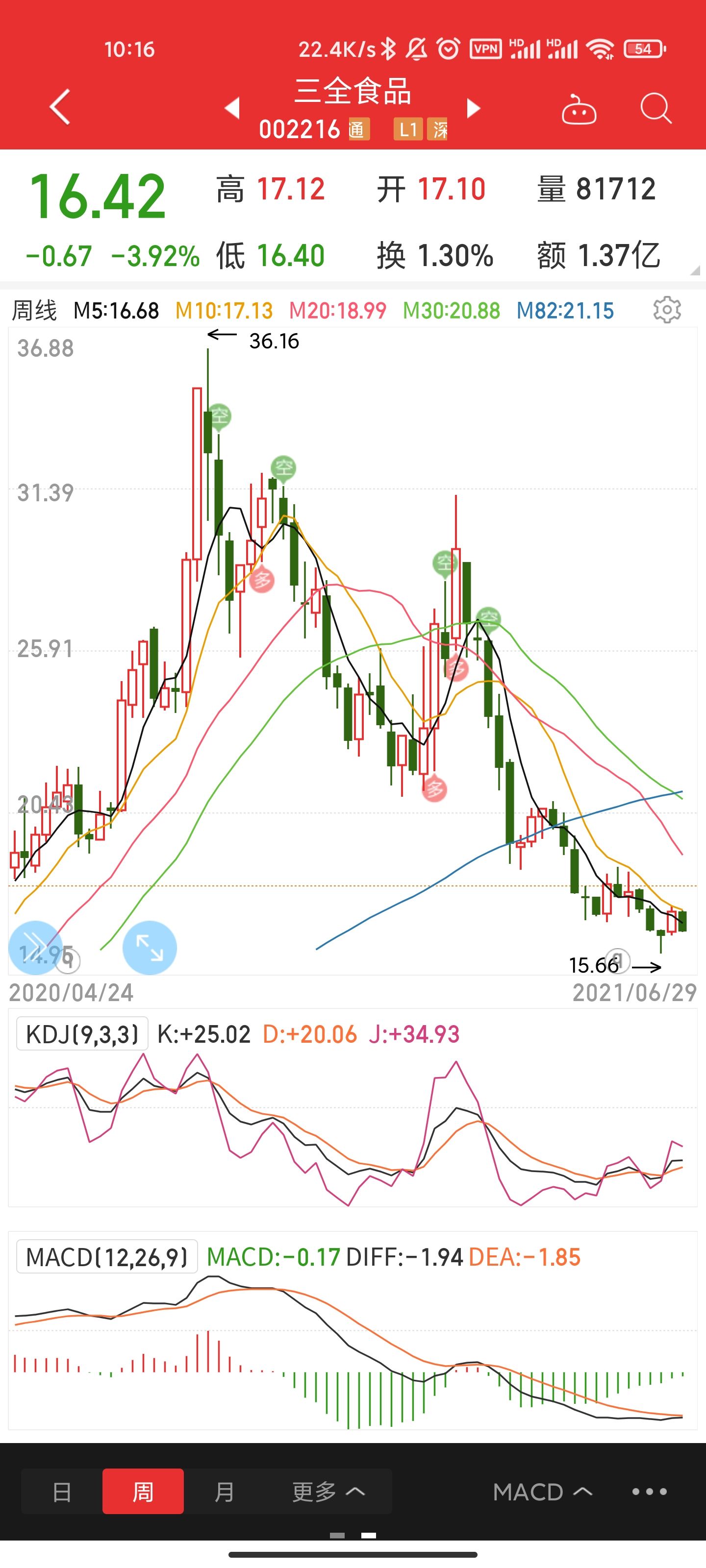Expand 更多 period options
The image size is (706, 1568).
pos(328,1492)
